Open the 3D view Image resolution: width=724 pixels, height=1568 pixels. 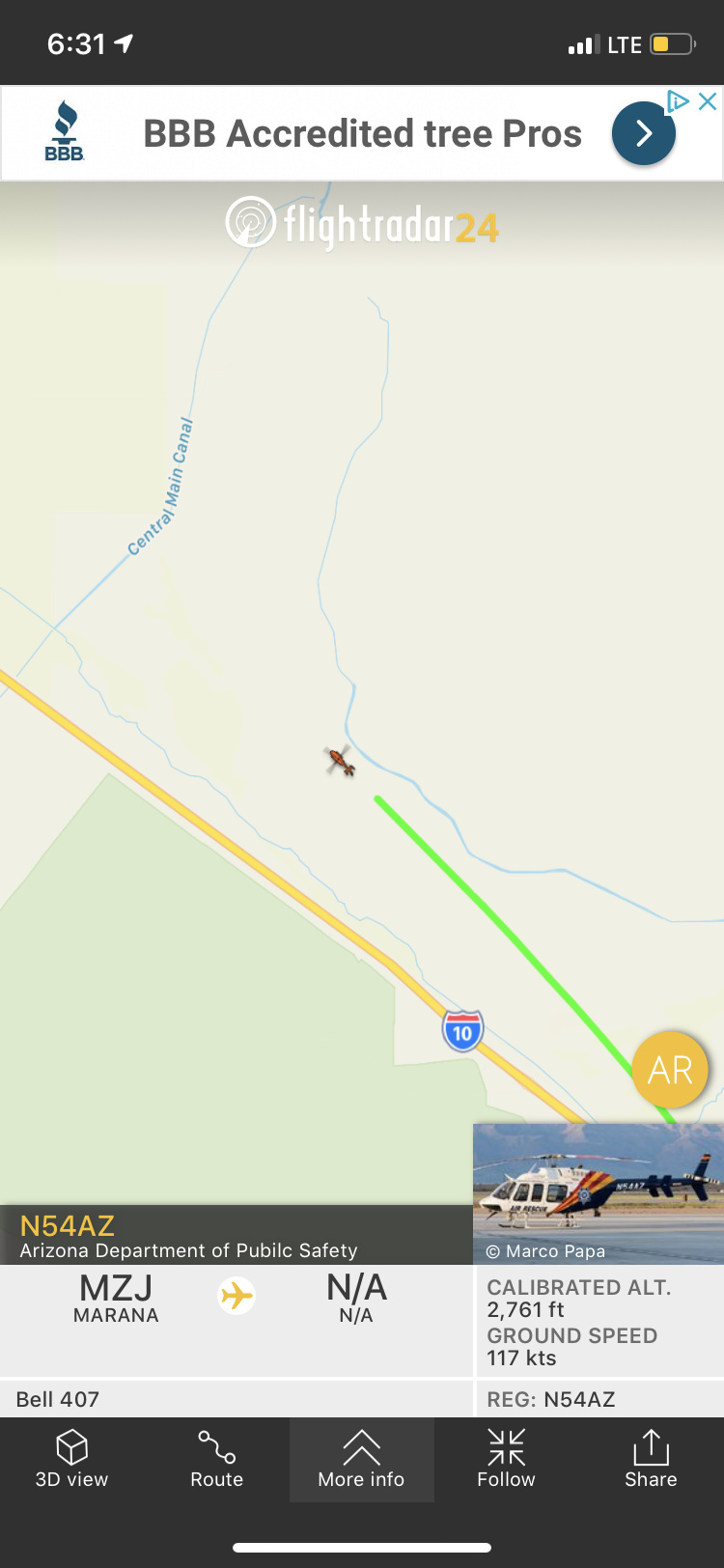point(71,1459)
